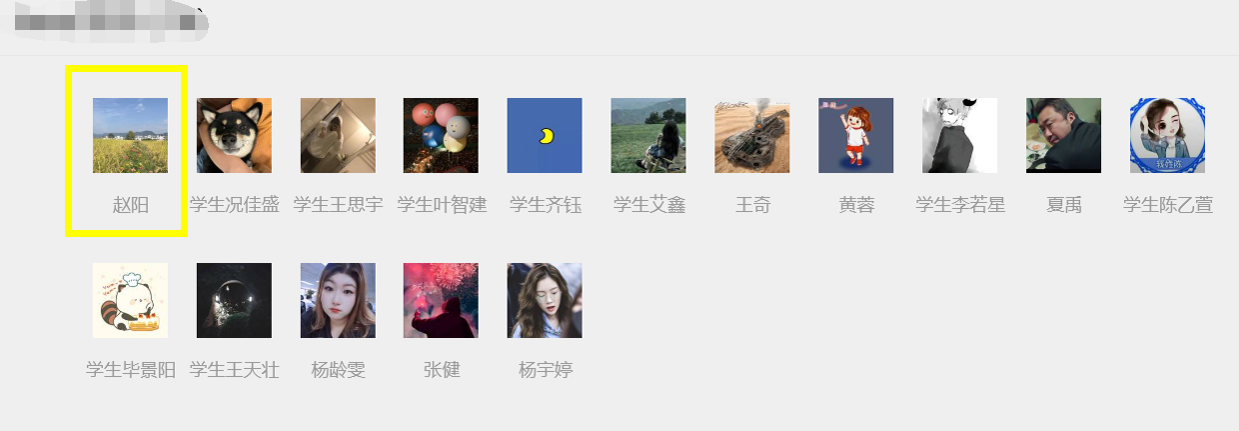The width and height of the screenshot is (1239, 431).
Task: Select 王奇 in the member list
Action: click(752, 135)
